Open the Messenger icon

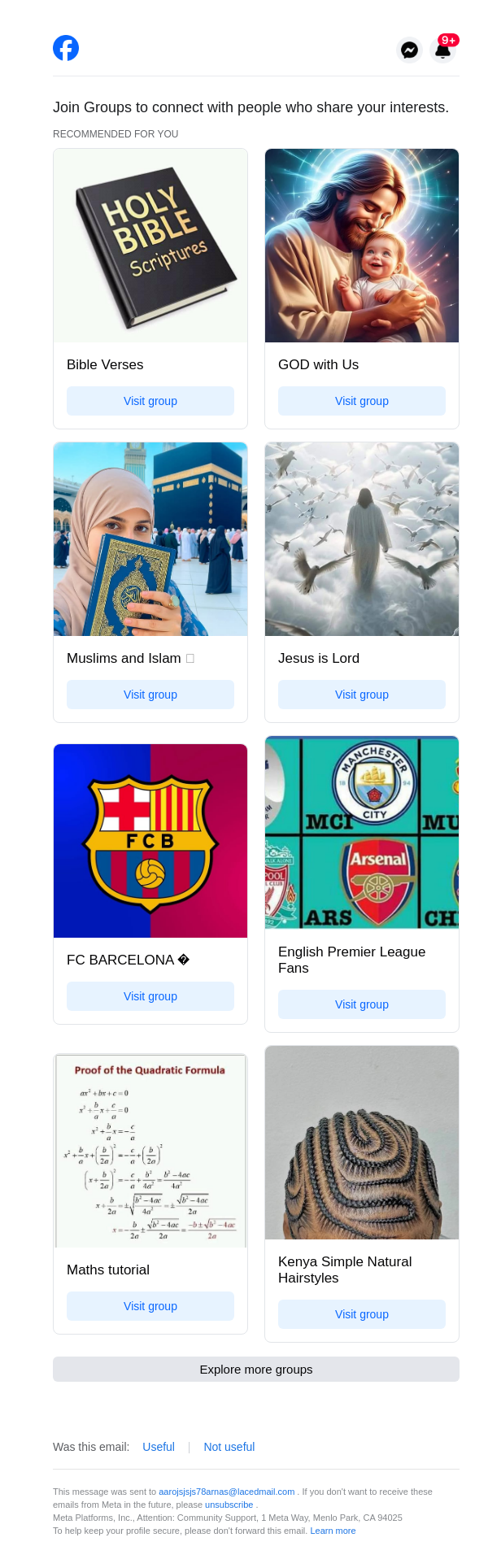410,50
